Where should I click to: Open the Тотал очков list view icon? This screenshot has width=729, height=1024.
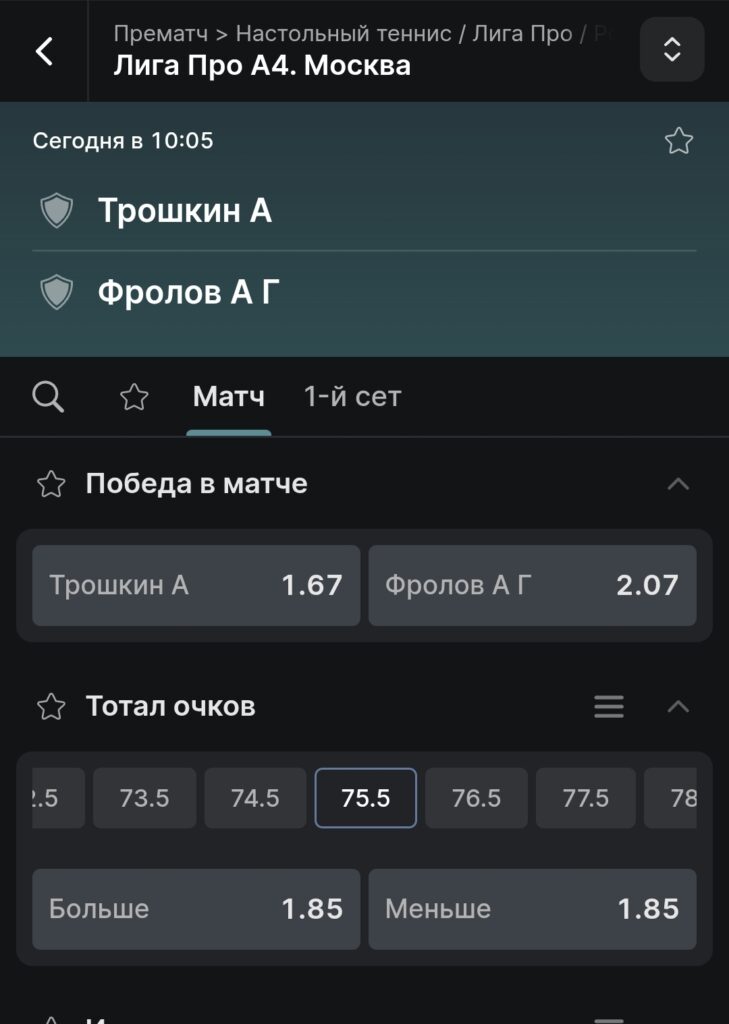[x=609, y=707]
